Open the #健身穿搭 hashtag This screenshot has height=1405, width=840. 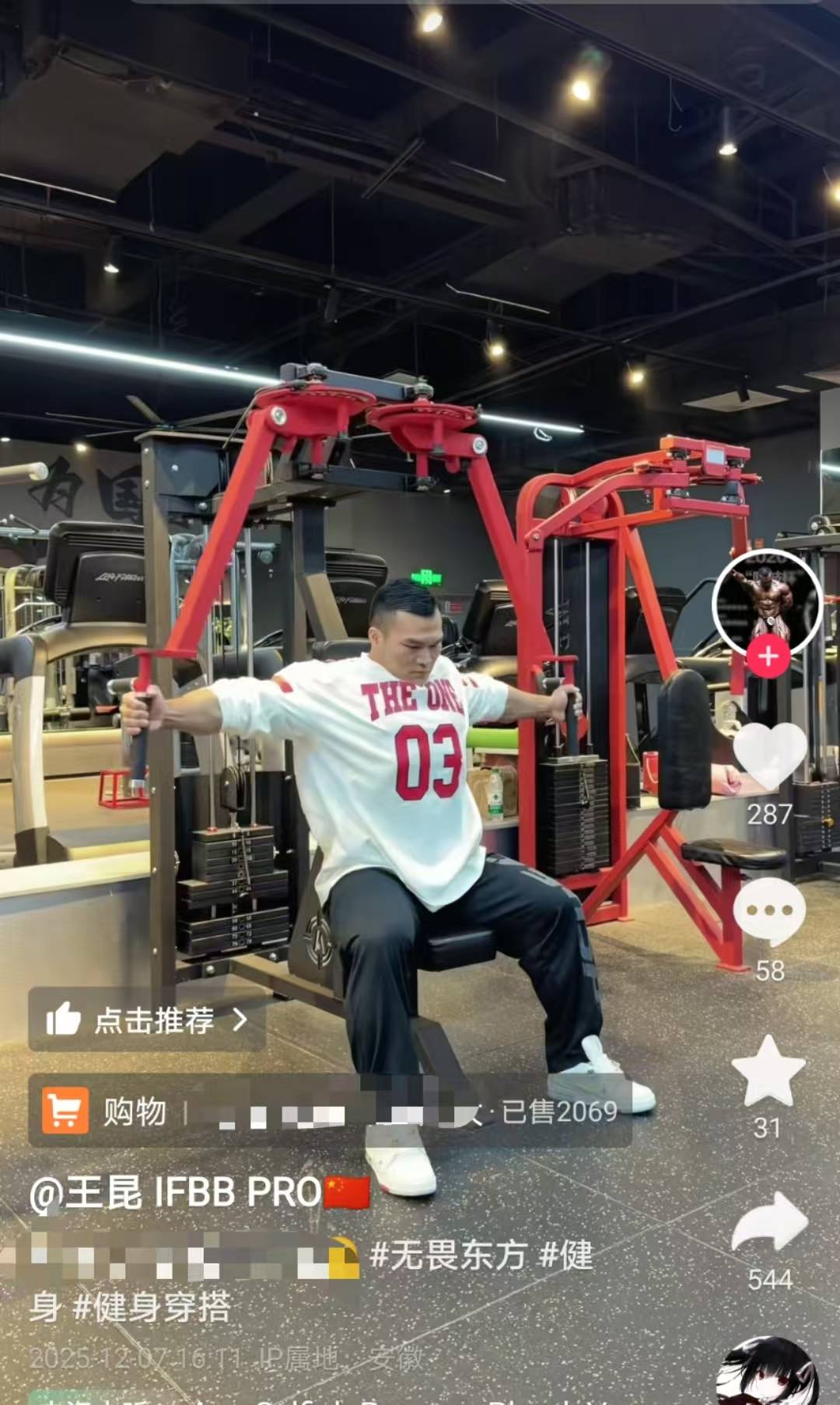point(152,1307)
